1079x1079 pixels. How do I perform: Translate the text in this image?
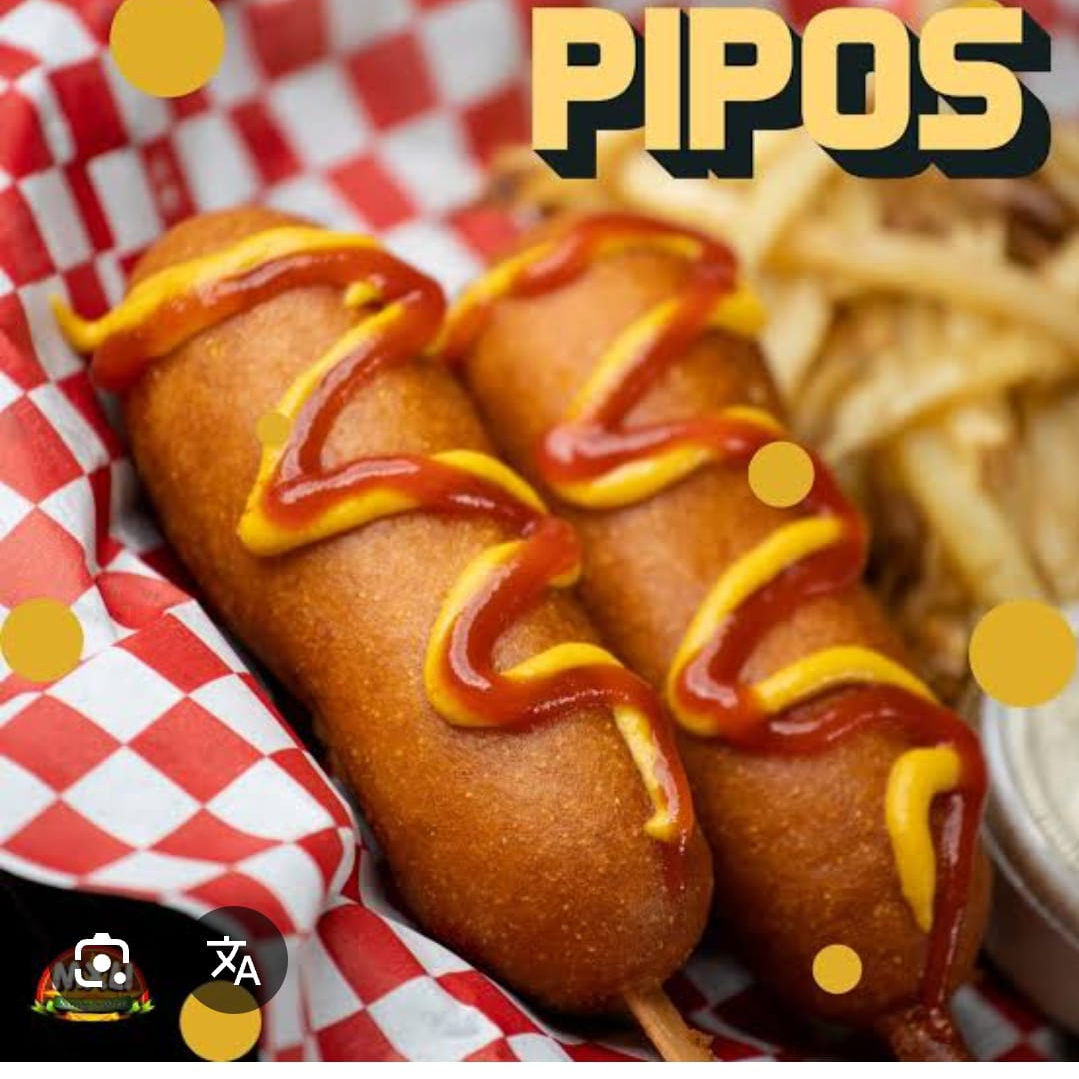[x=234, y=961]
